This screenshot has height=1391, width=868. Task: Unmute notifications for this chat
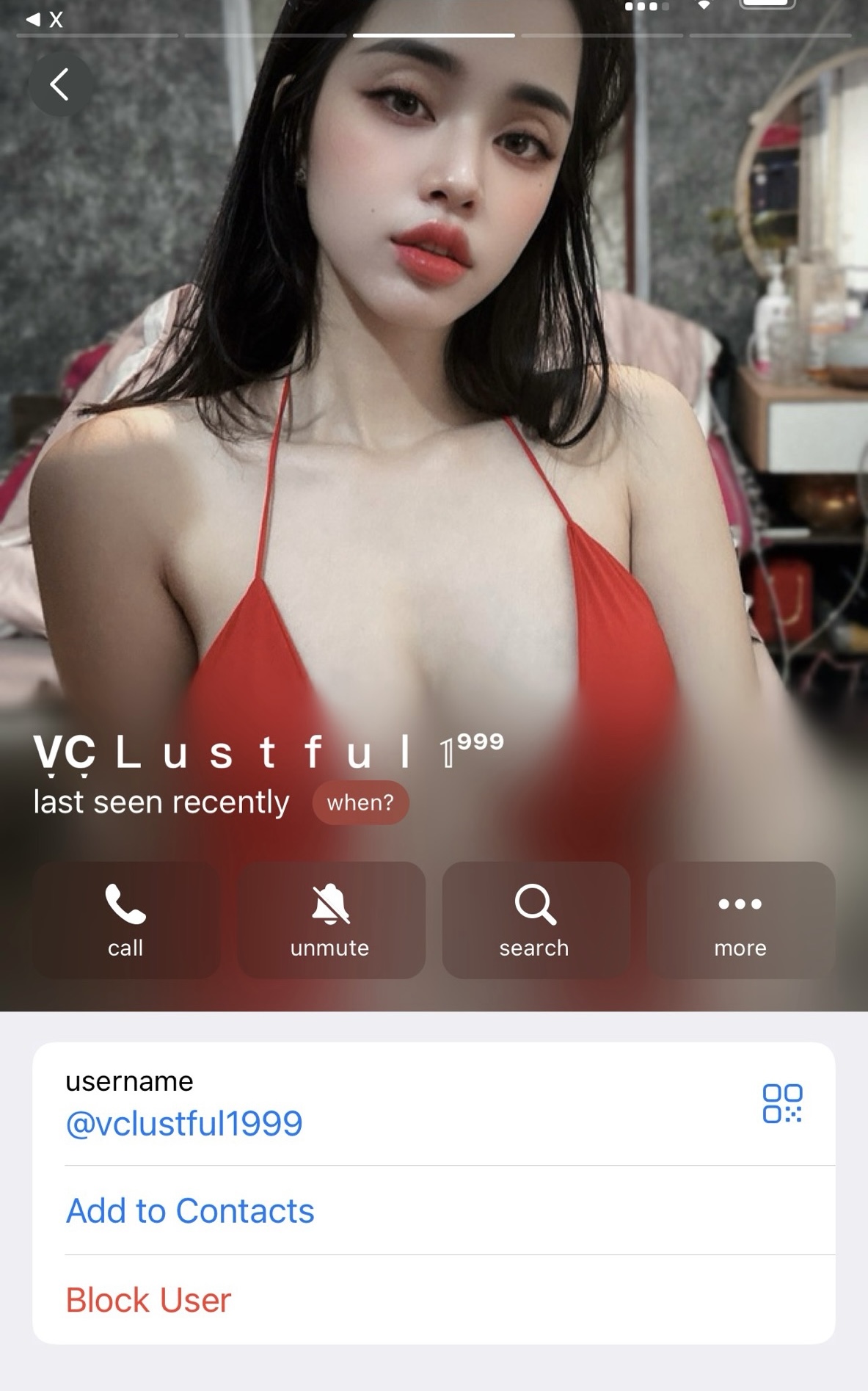click(x=330, y=919)
